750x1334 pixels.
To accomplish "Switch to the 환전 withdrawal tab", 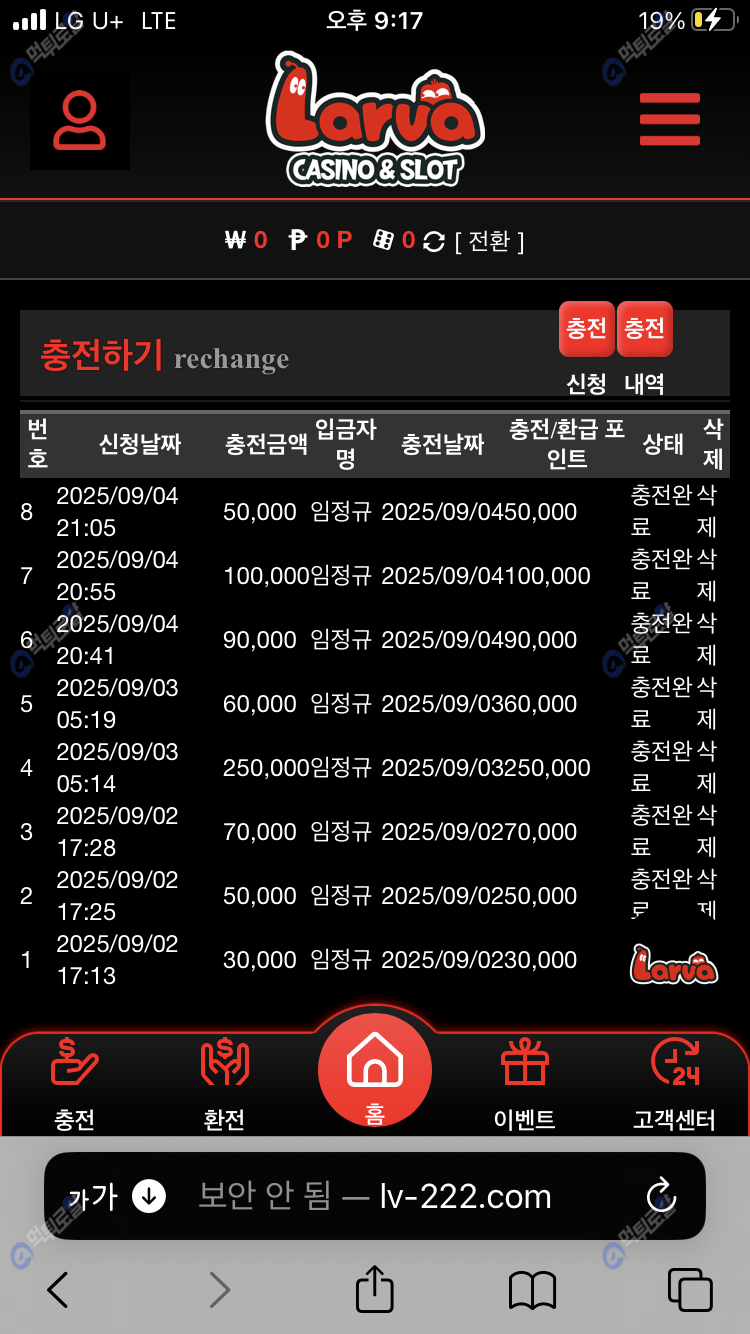I will point(224,1083).
